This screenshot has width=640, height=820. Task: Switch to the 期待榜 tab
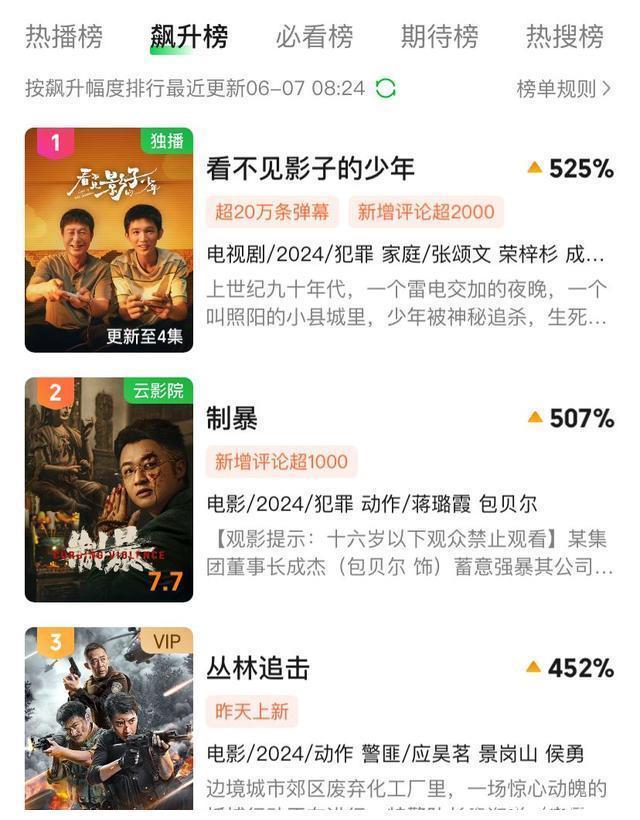(x=439, y=38)
